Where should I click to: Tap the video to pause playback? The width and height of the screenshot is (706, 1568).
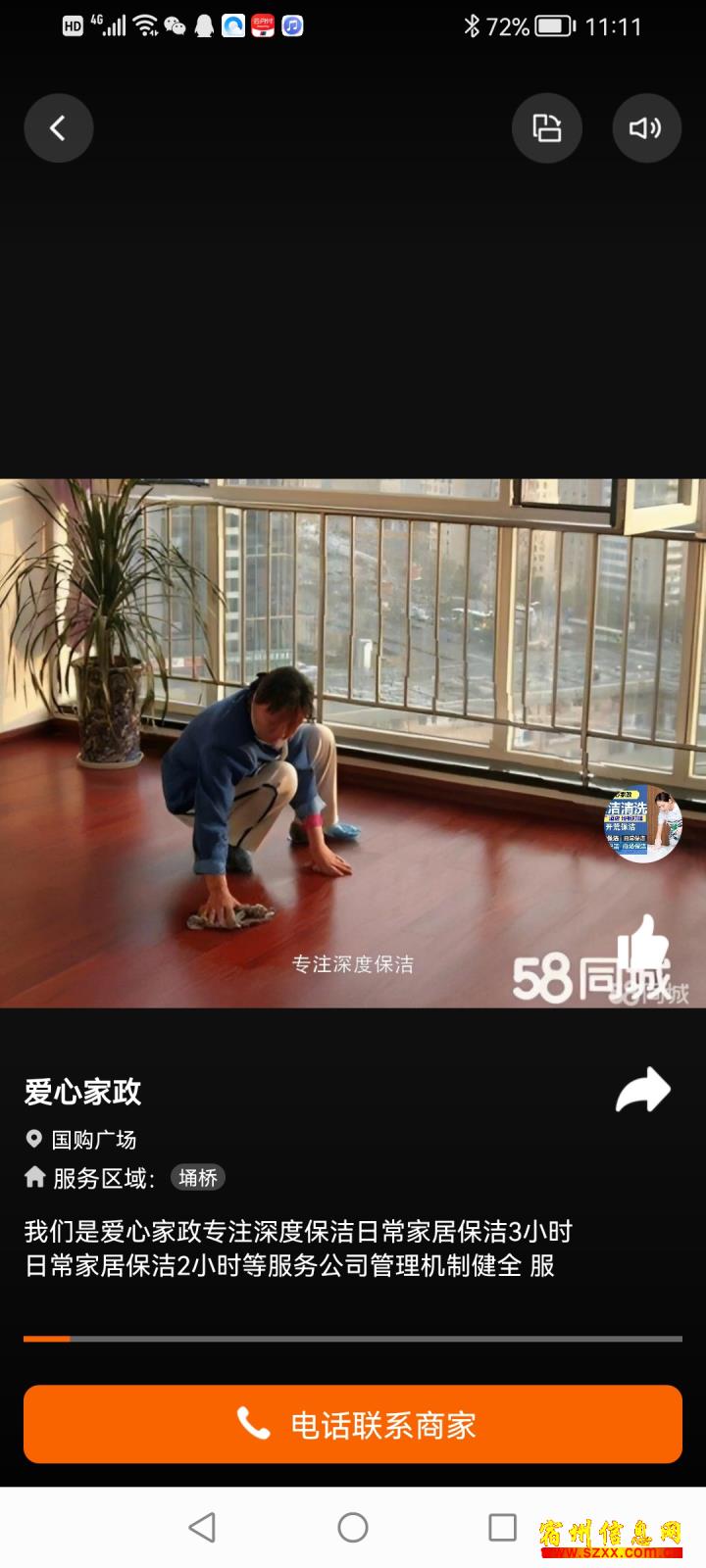(x=353, y=742)
